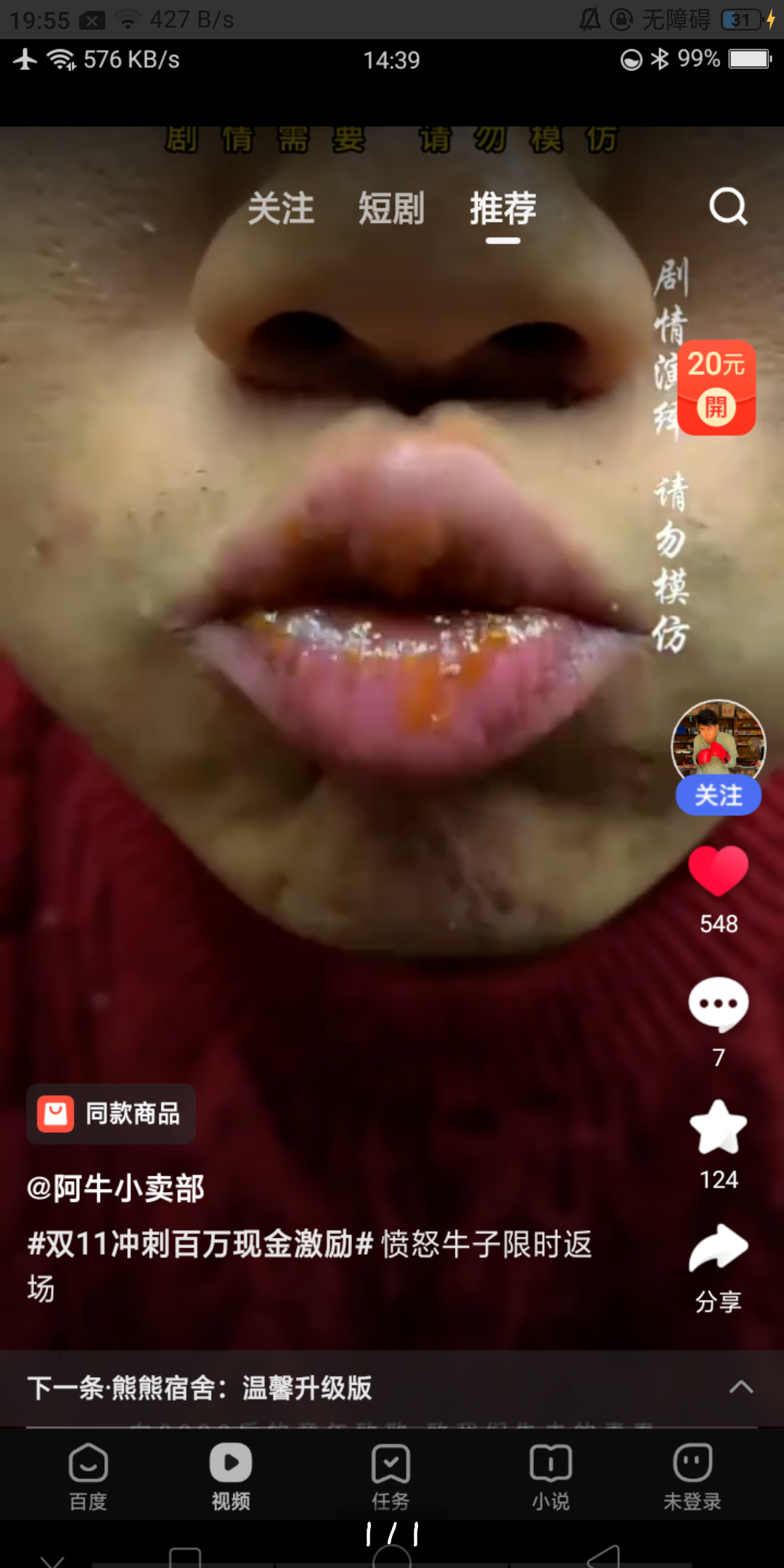Viewport: 784px width, 1568px height.
Task: Favorite this video with the star
Action: click(718, 1127)
